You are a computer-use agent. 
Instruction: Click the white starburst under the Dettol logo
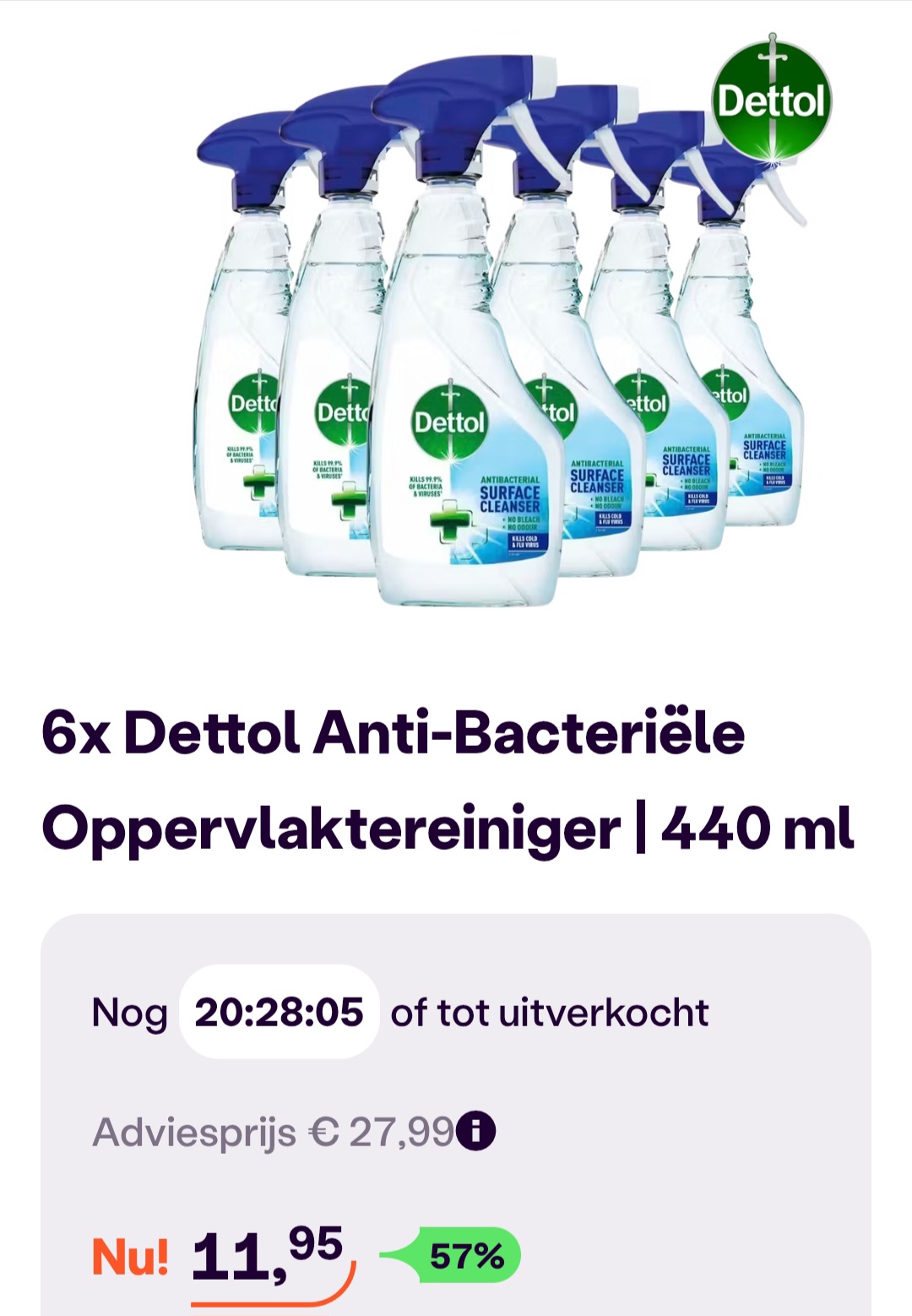tap(773, 160)
